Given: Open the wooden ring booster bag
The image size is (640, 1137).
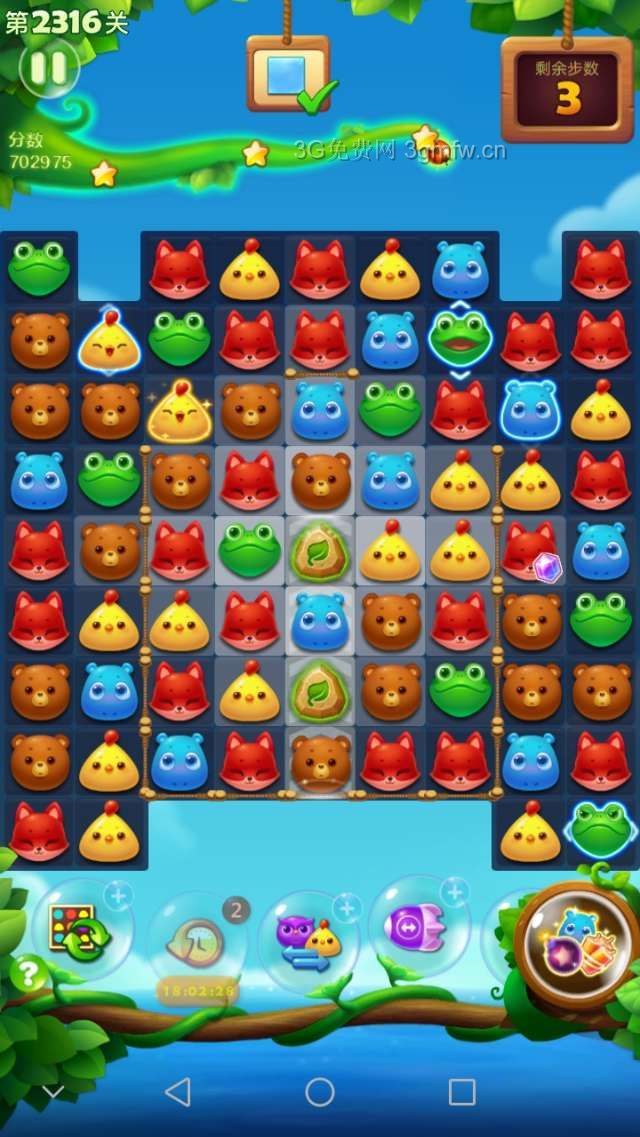Looking at the screenshot, I should (576, 943).
